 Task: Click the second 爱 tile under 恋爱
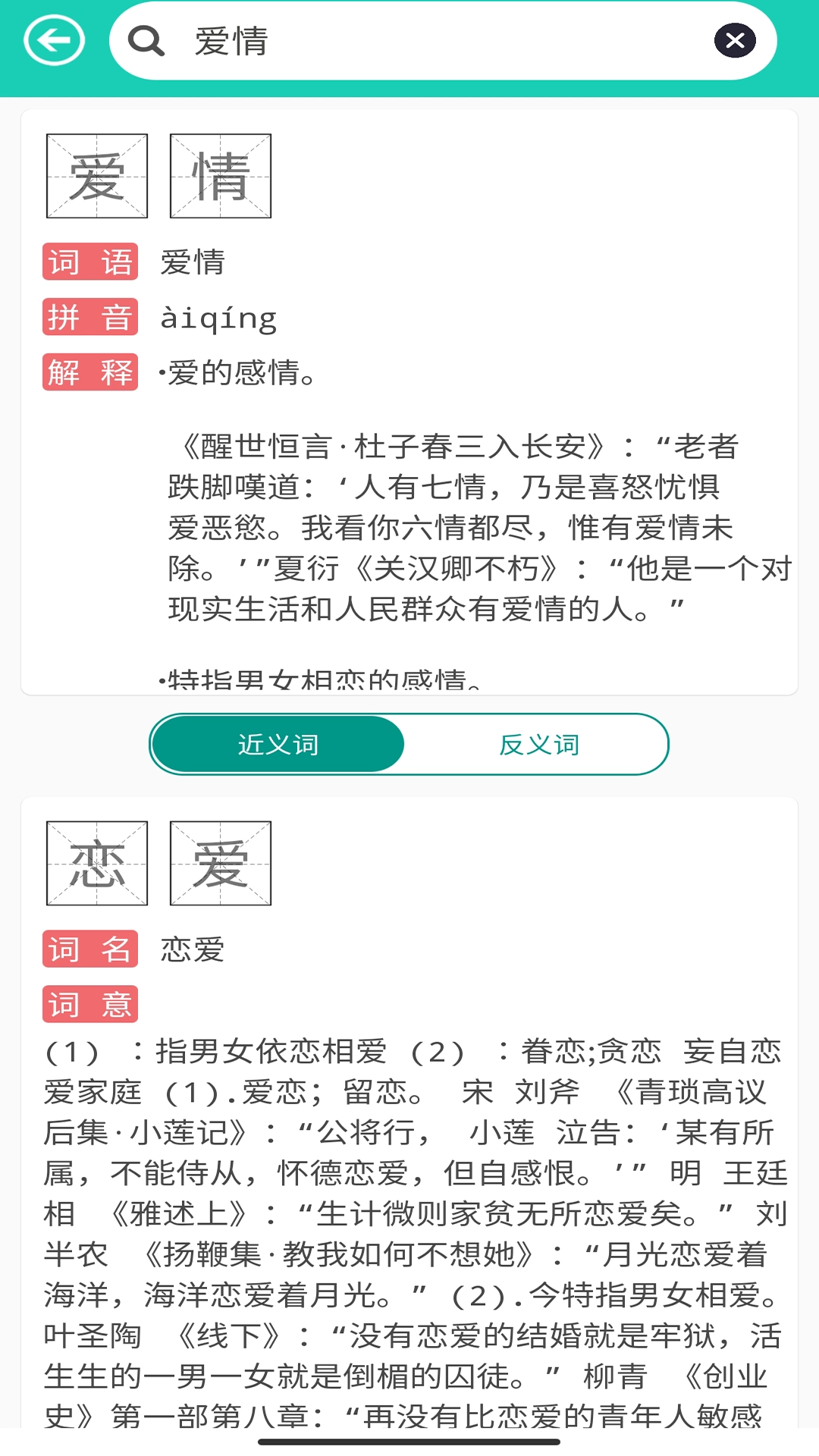pos(221,862)
